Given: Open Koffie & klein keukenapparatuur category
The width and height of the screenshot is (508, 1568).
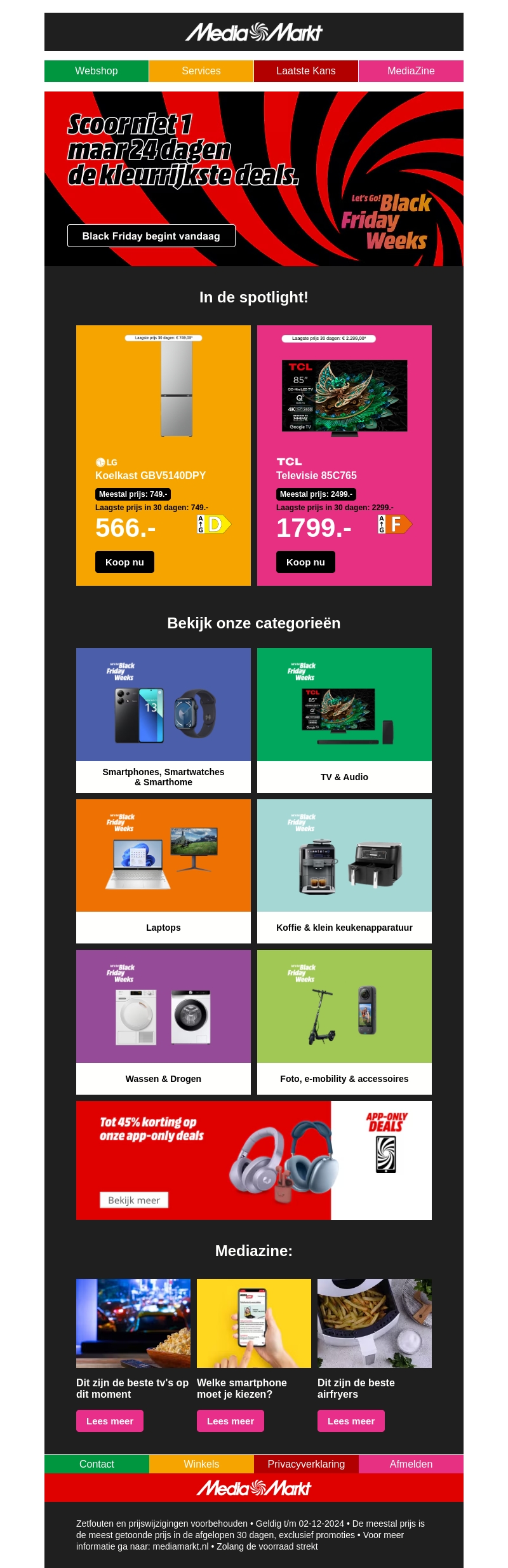Looking at the screenshot, I should 344,870.
